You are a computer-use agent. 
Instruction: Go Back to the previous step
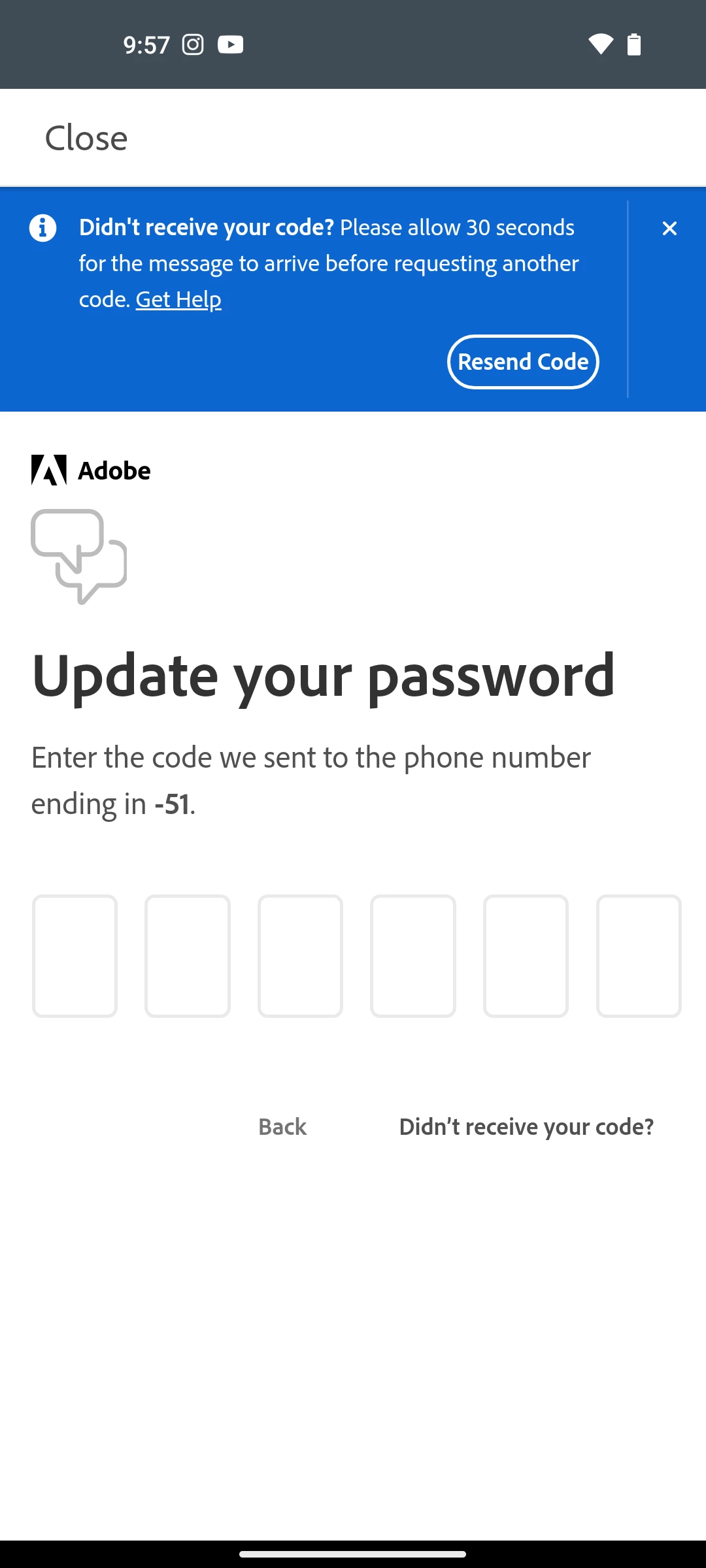click(282, 1126)
